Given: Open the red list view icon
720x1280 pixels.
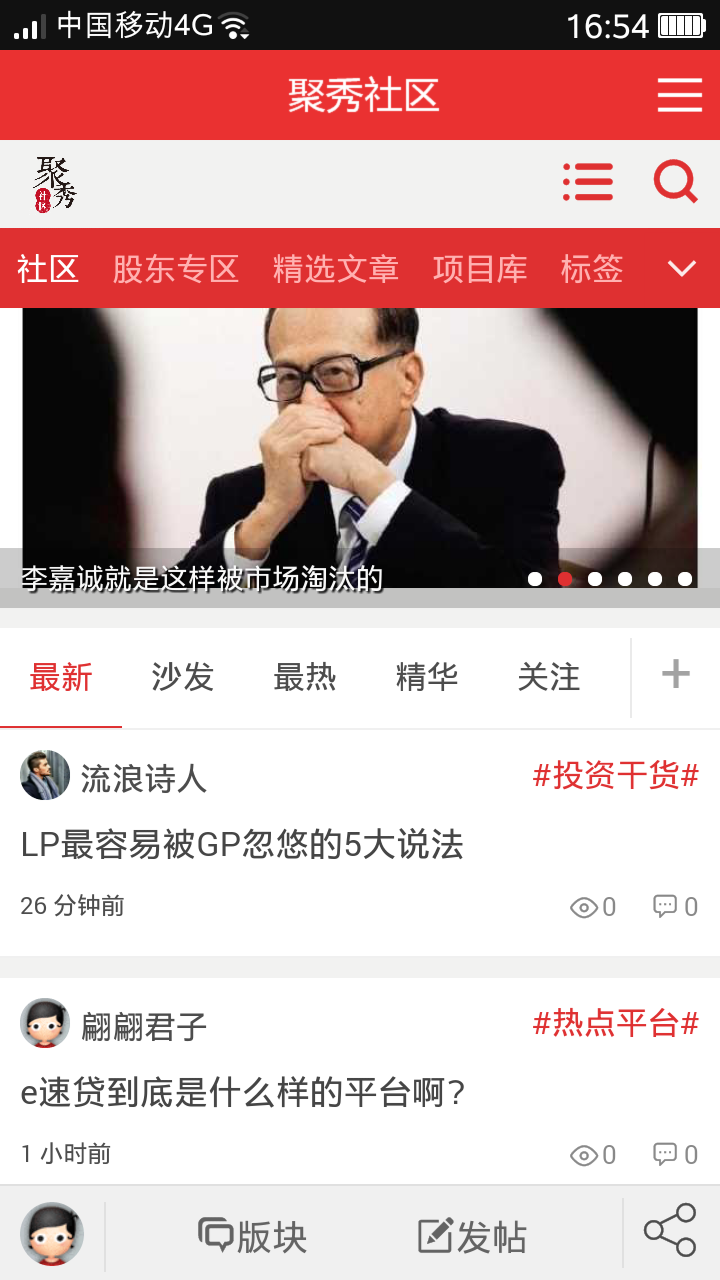Looking at the screenshot, I should [x=588, y=182].
